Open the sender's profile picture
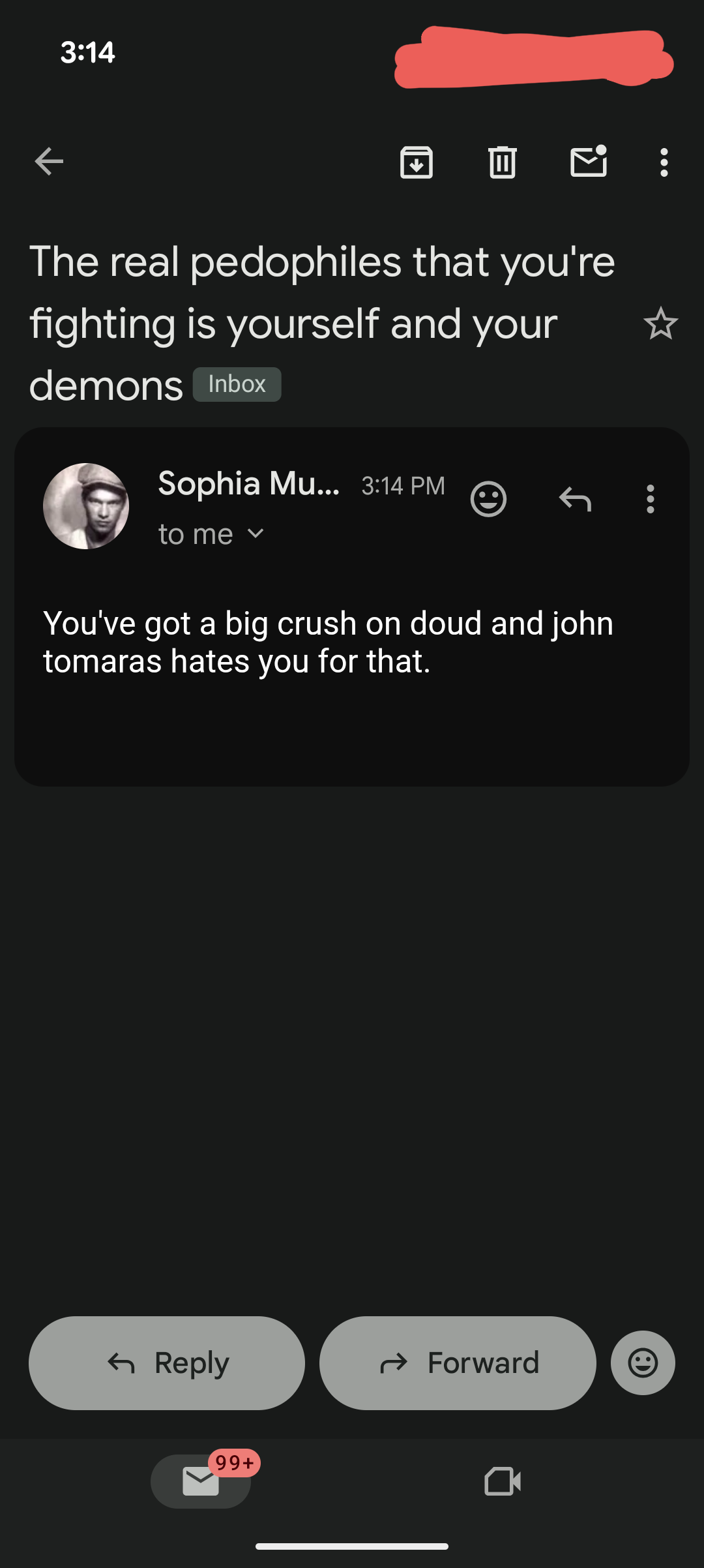The height and width of the screenshot is (1568, 704). [86, 506]
